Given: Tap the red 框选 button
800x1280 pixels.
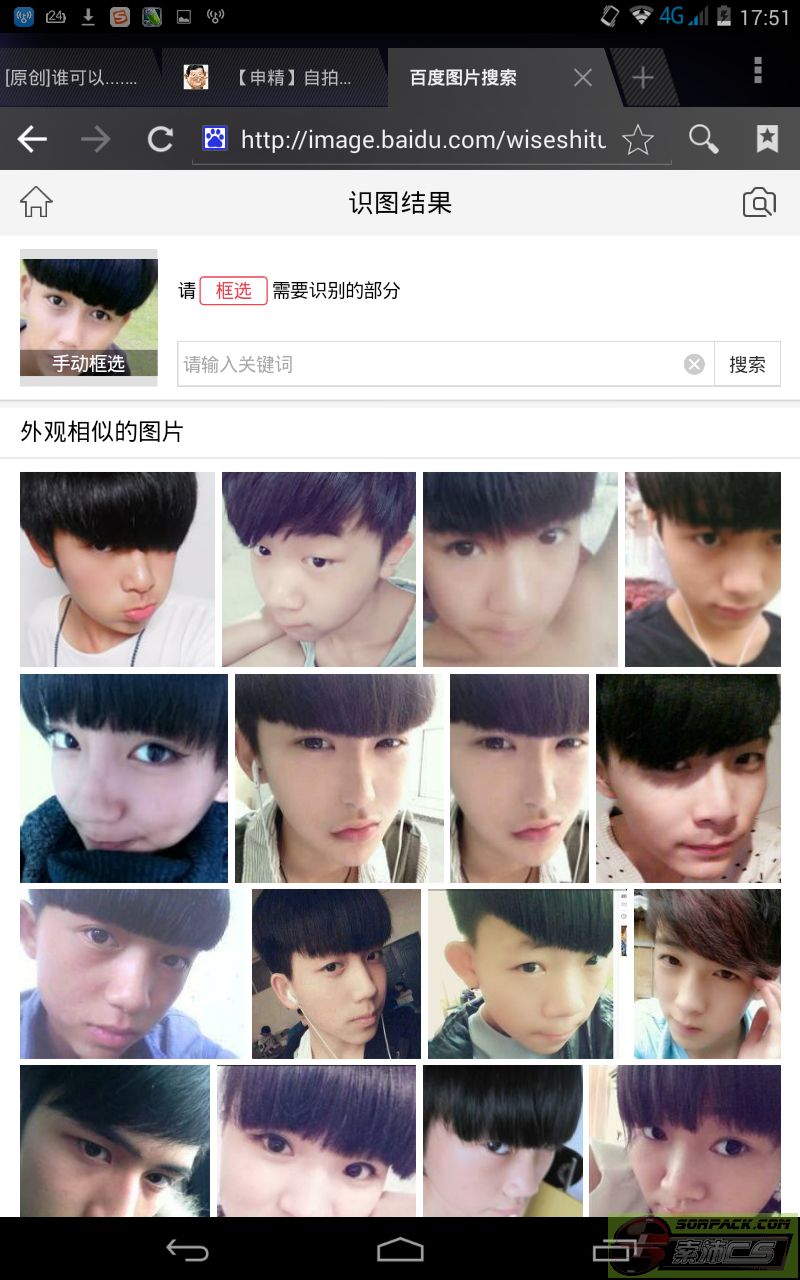Looking at the screenshot, I should pos(234,291).
